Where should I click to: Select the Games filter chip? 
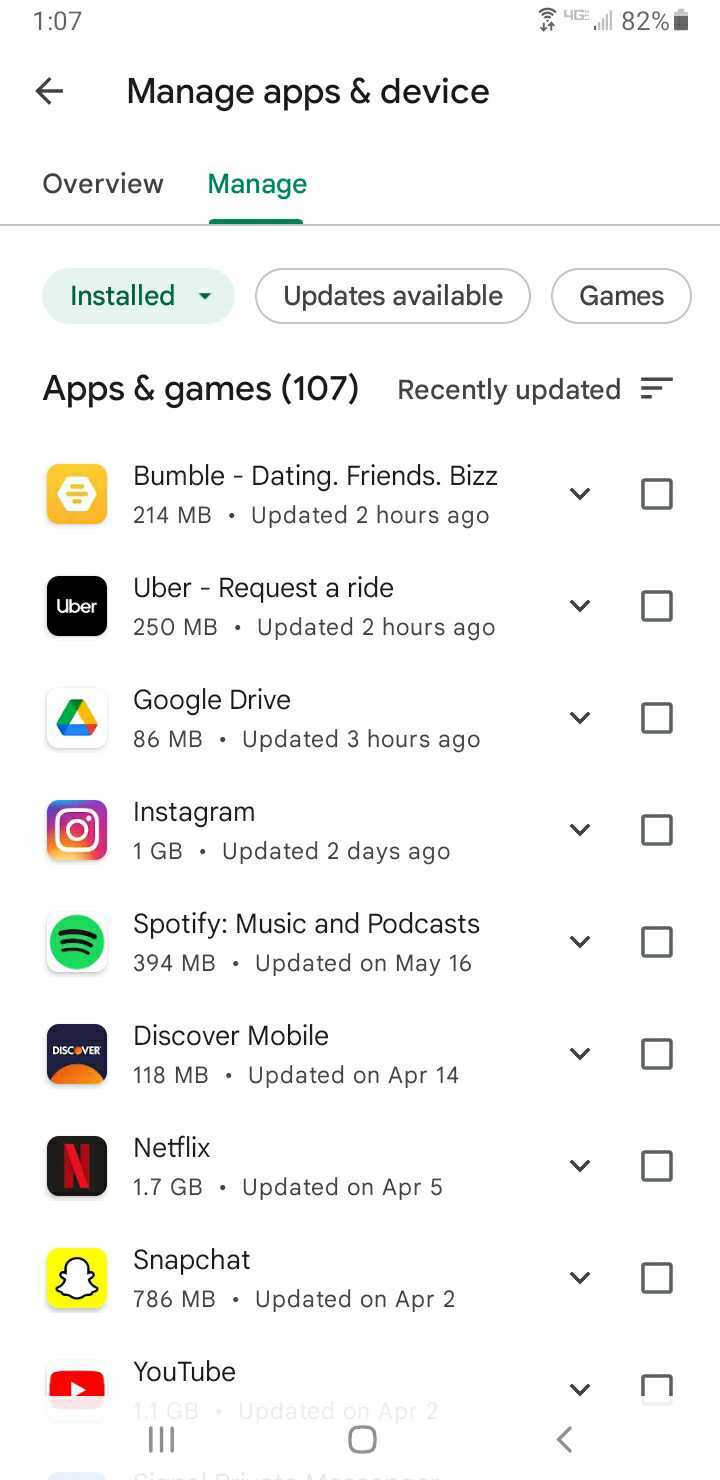click(621, 296)
